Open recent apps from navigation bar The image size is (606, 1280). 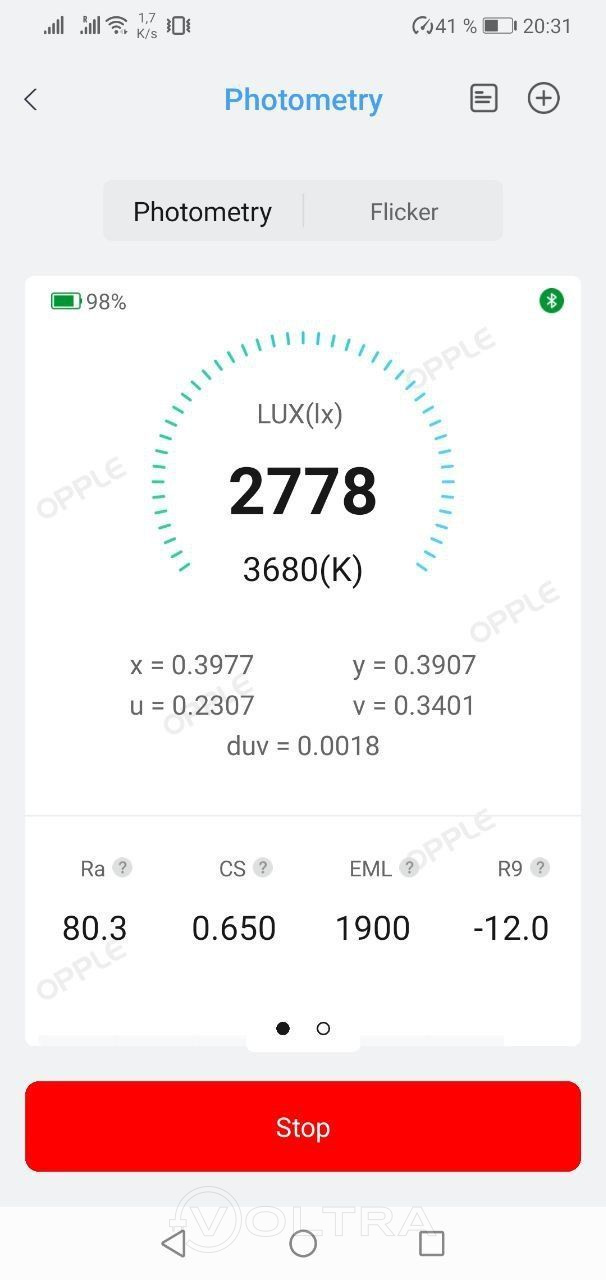click(x=432, y=1243)
